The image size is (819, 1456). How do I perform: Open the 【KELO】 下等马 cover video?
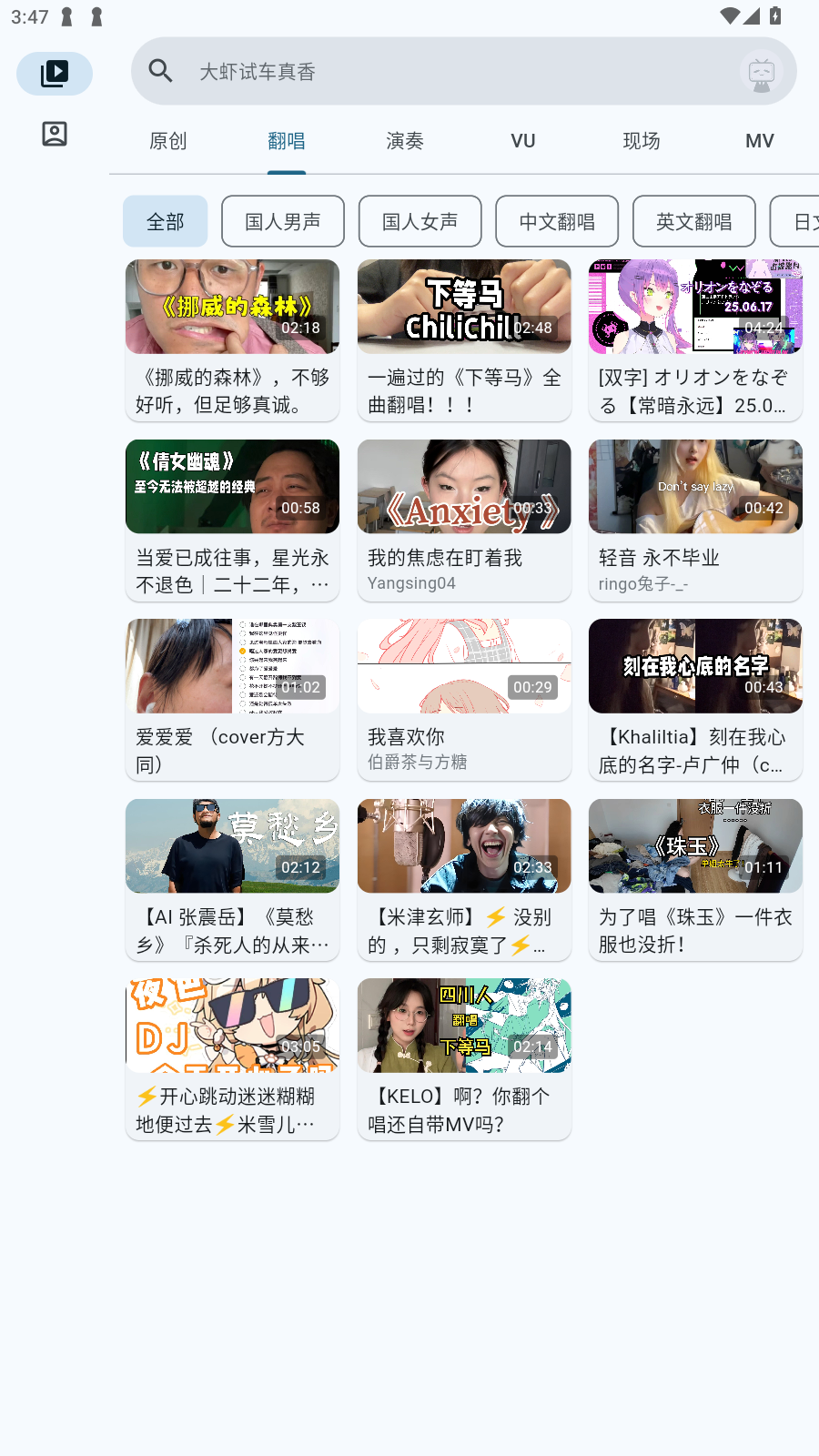[x=464, y=1058]
